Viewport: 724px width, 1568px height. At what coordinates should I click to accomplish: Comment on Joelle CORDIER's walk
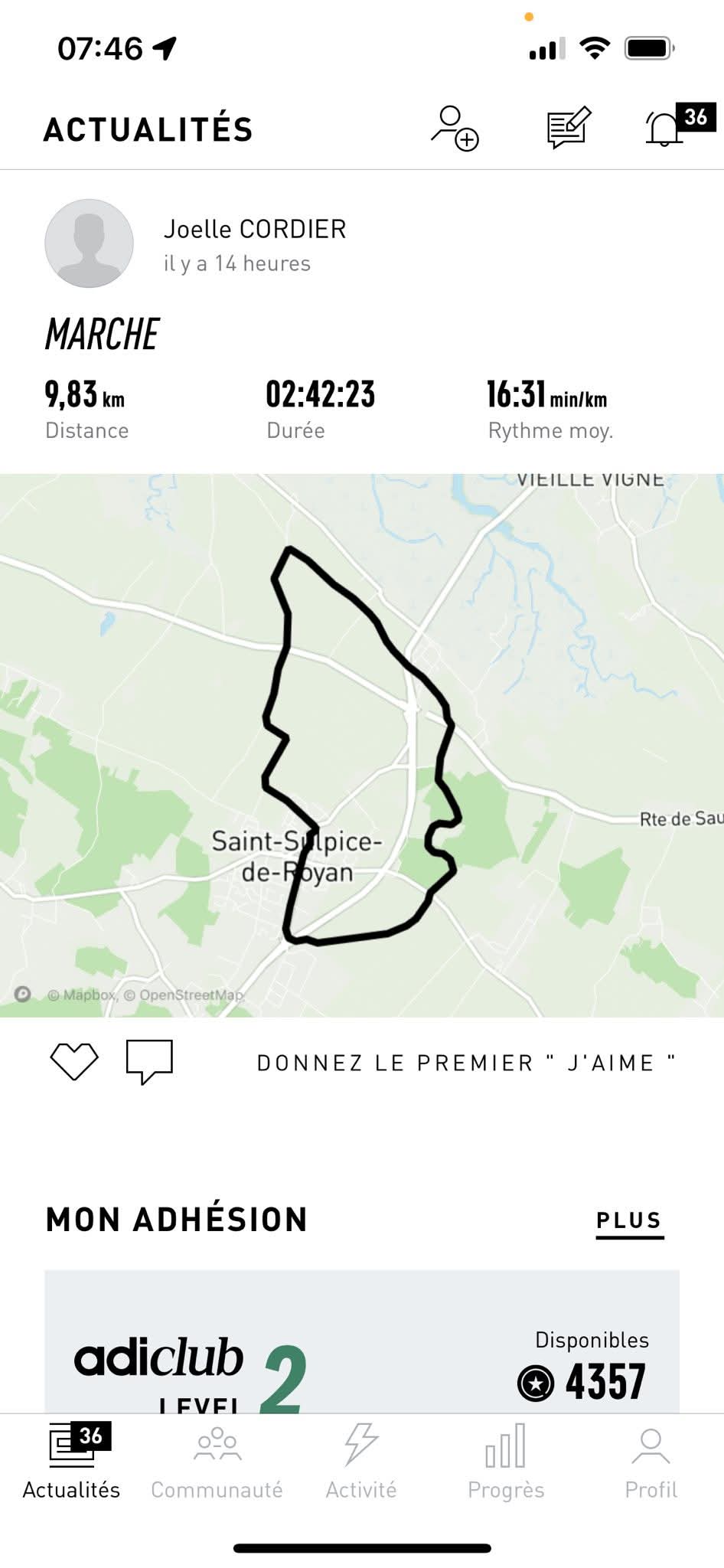click(149, 1061)
